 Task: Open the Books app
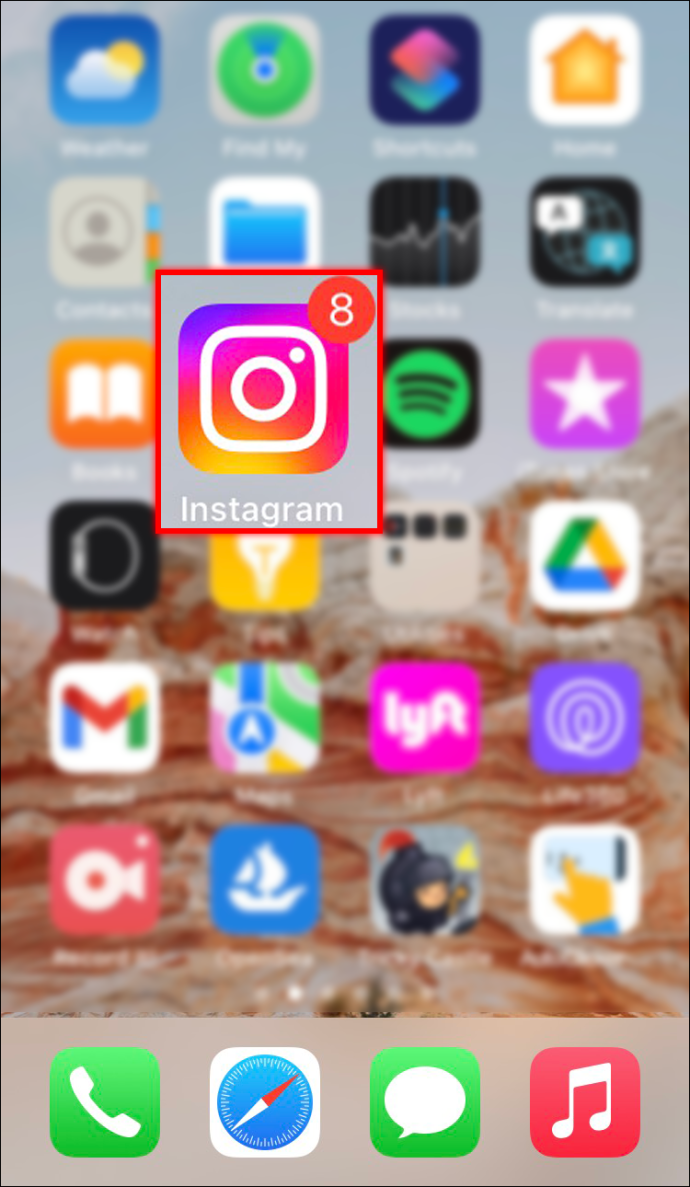pos(104,393)
